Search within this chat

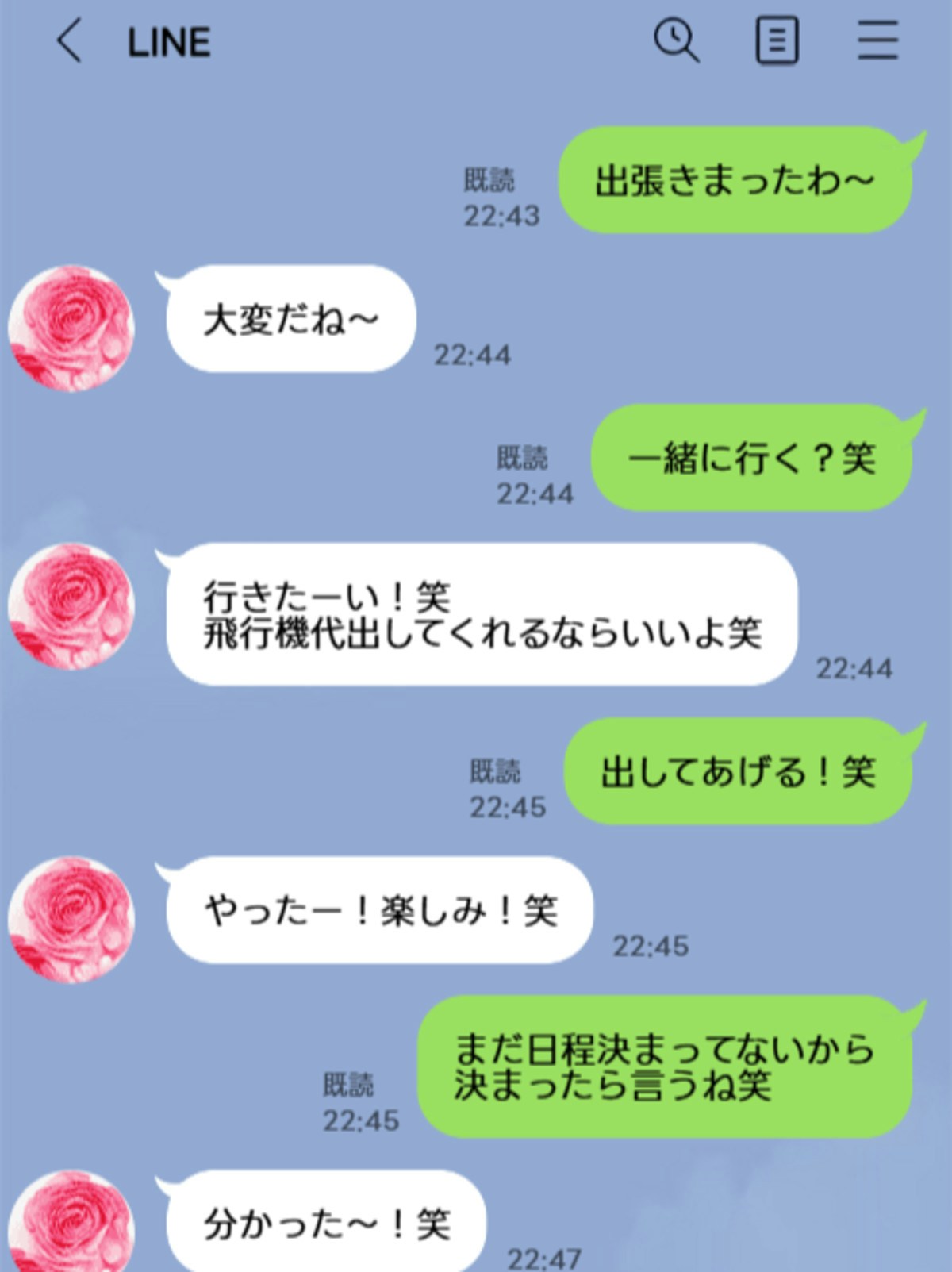(x=676, y=40)
